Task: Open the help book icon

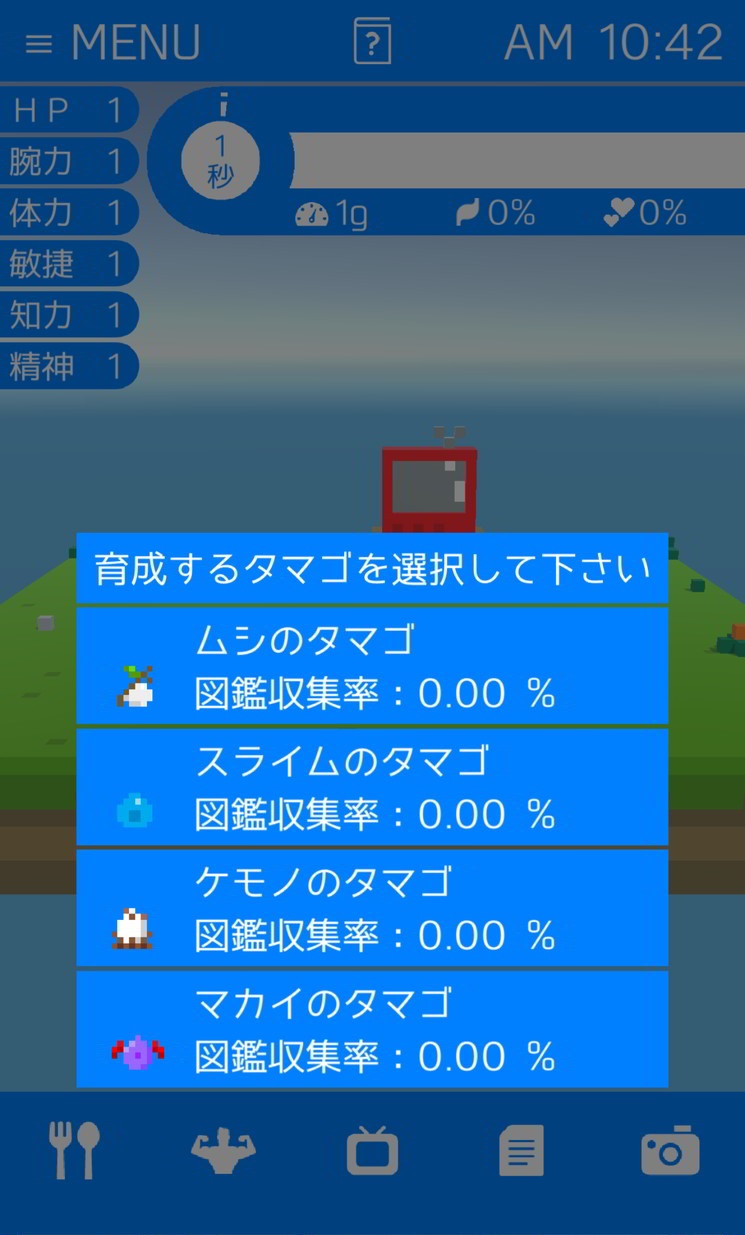Action: pos(372,43)
